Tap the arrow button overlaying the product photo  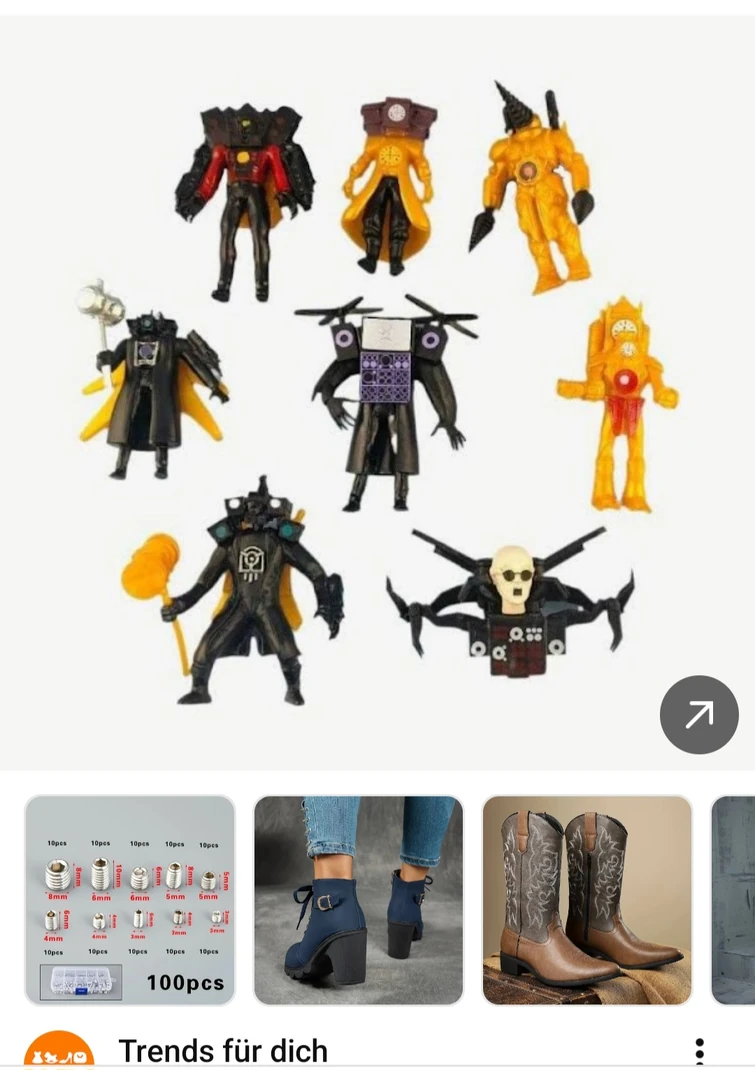[x=700, y=714]
